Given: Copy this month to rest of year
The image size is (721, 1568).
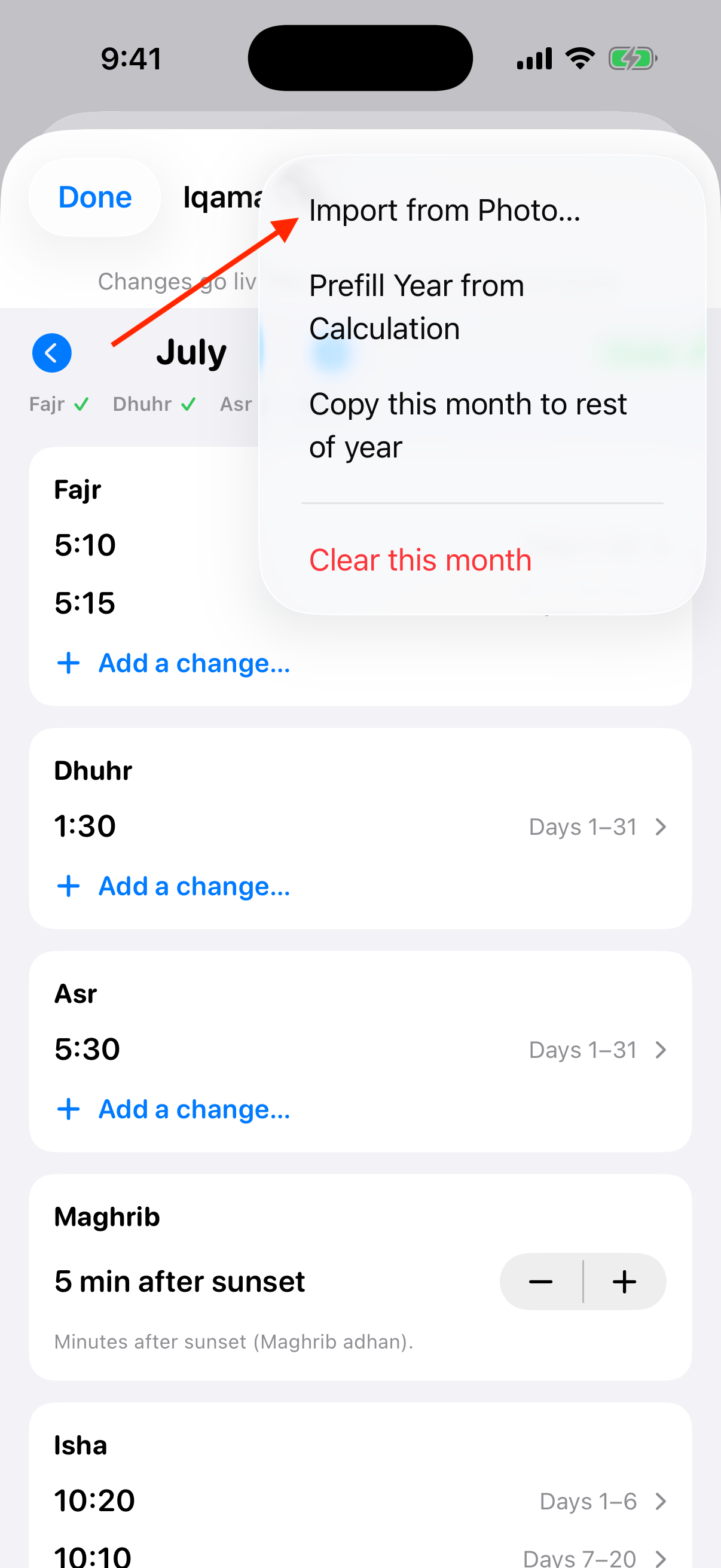Looking at the screenshot, I should point(468,425).
